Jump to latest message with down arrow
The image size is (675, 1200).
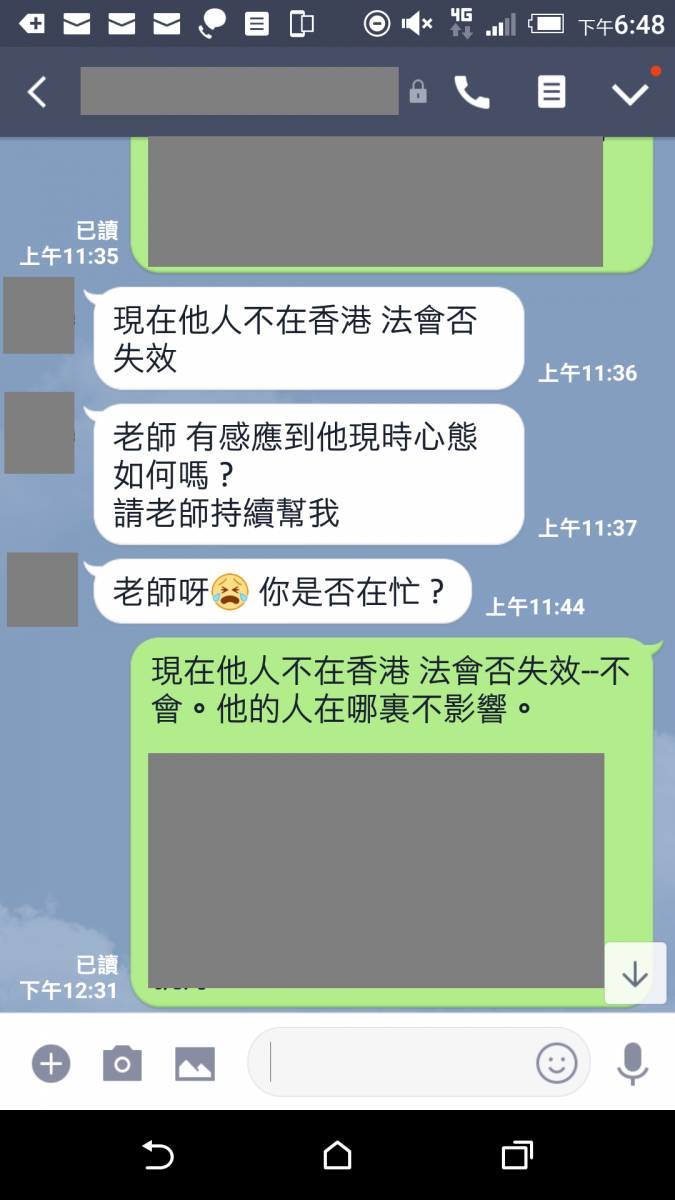[x=635, y=973]
